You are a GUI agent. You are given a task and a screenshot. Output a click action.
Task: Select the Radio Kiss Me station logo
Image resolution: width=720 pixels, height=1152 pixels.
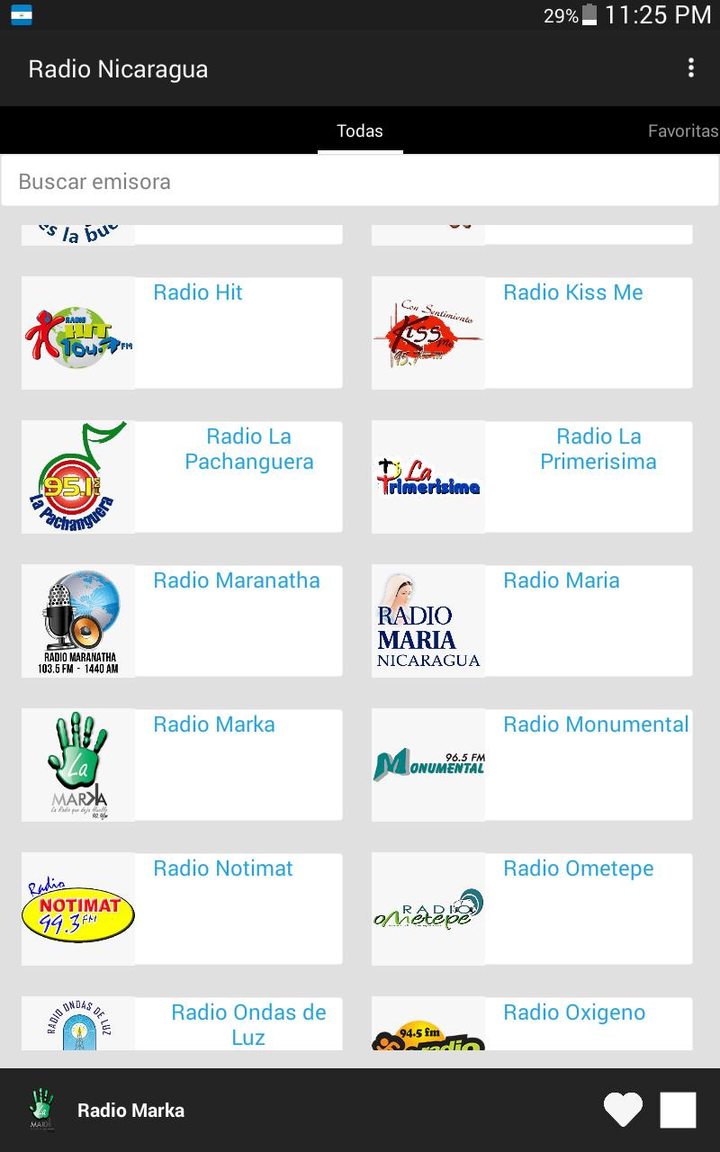[428, 331]
